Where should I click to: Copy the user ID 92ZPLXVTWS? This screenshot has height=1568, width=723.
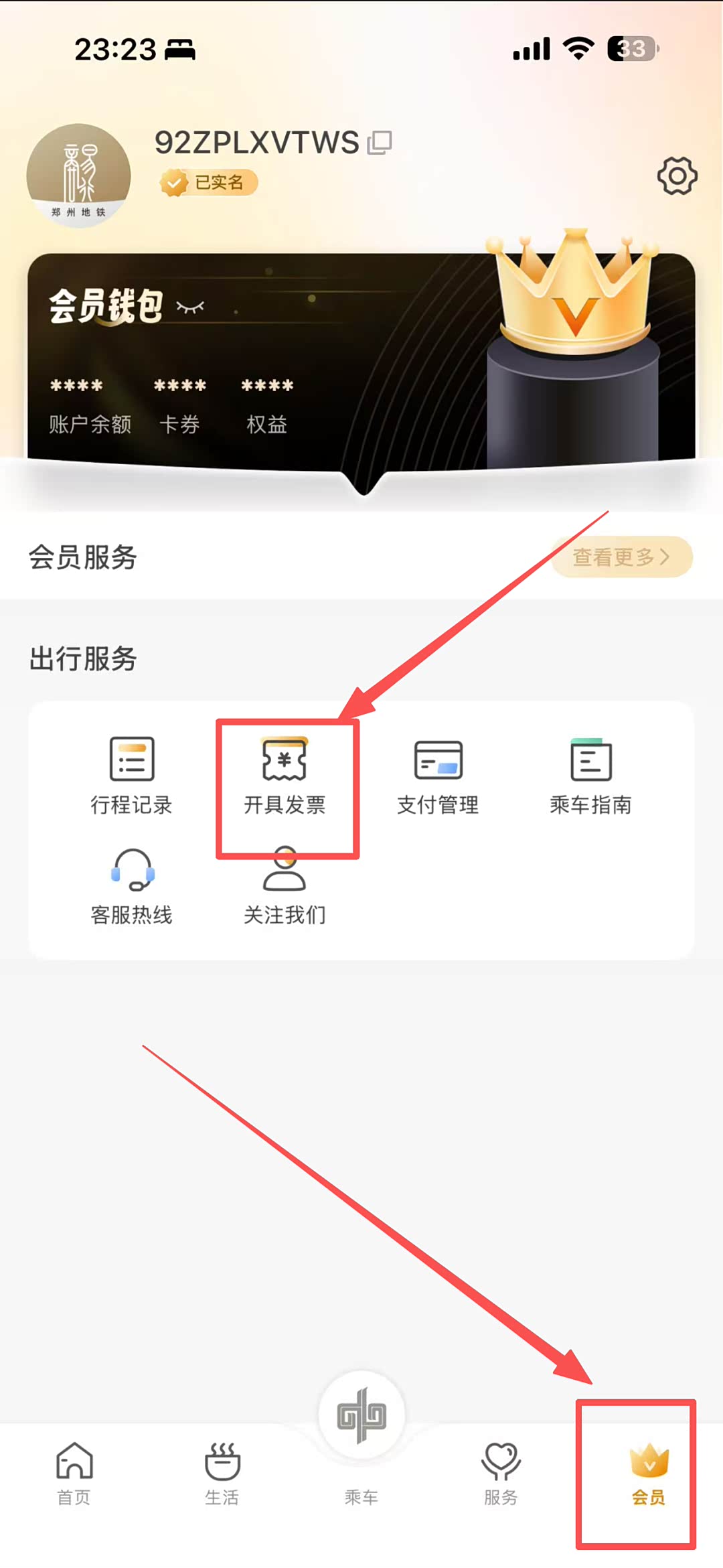click(380, 142)
